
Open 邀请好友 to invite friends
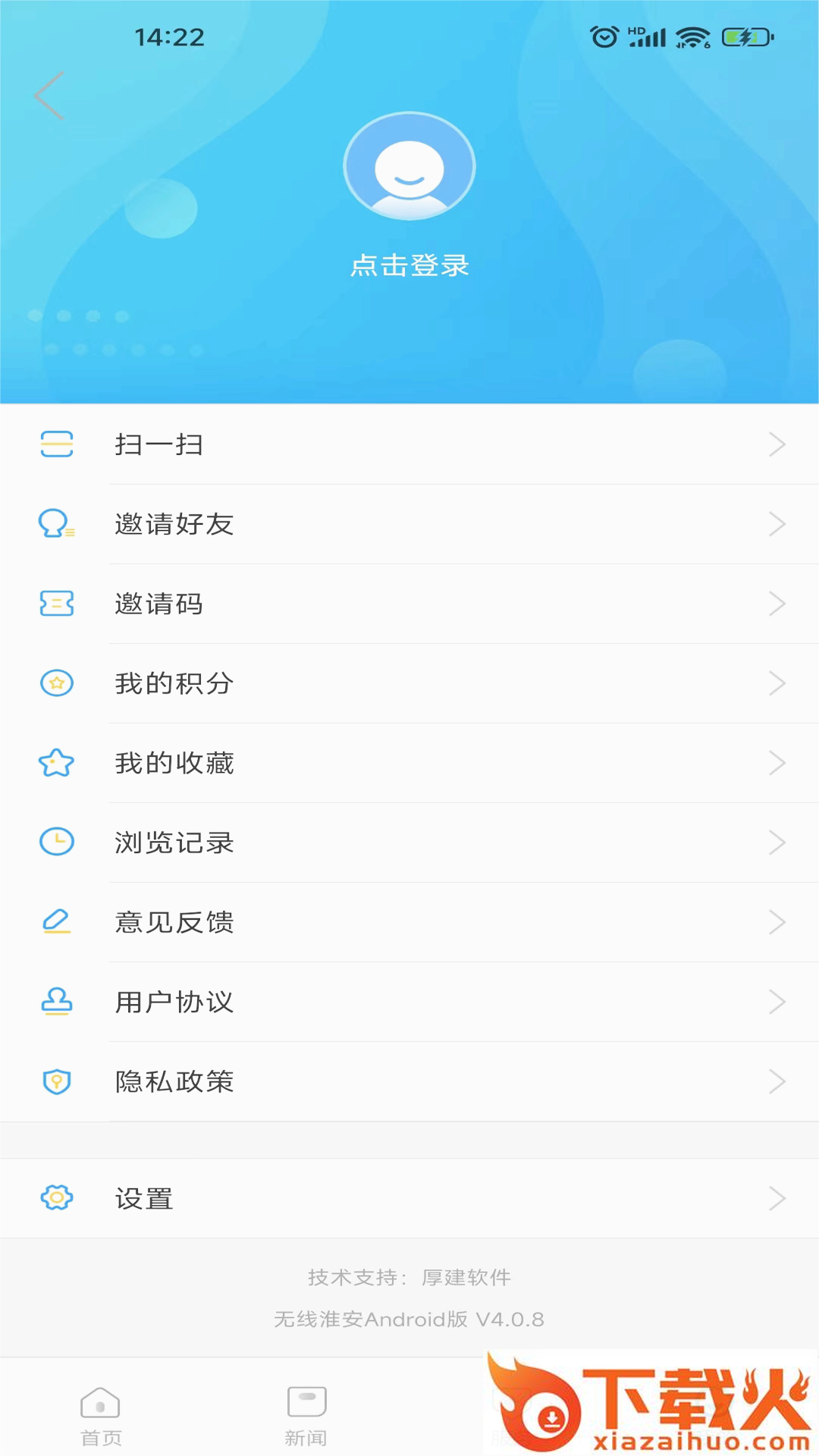pos(409,524)
